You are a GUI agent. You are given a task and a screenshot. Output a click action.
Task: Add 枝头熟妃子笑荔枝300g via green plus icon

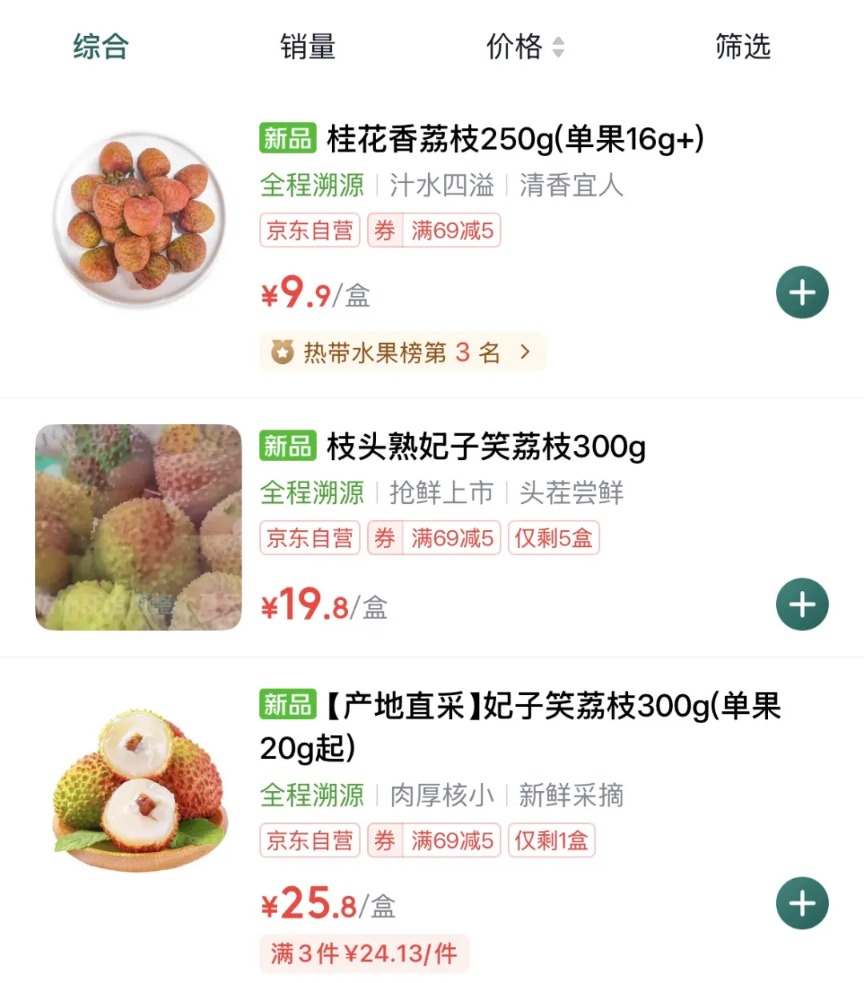(802, 604)
